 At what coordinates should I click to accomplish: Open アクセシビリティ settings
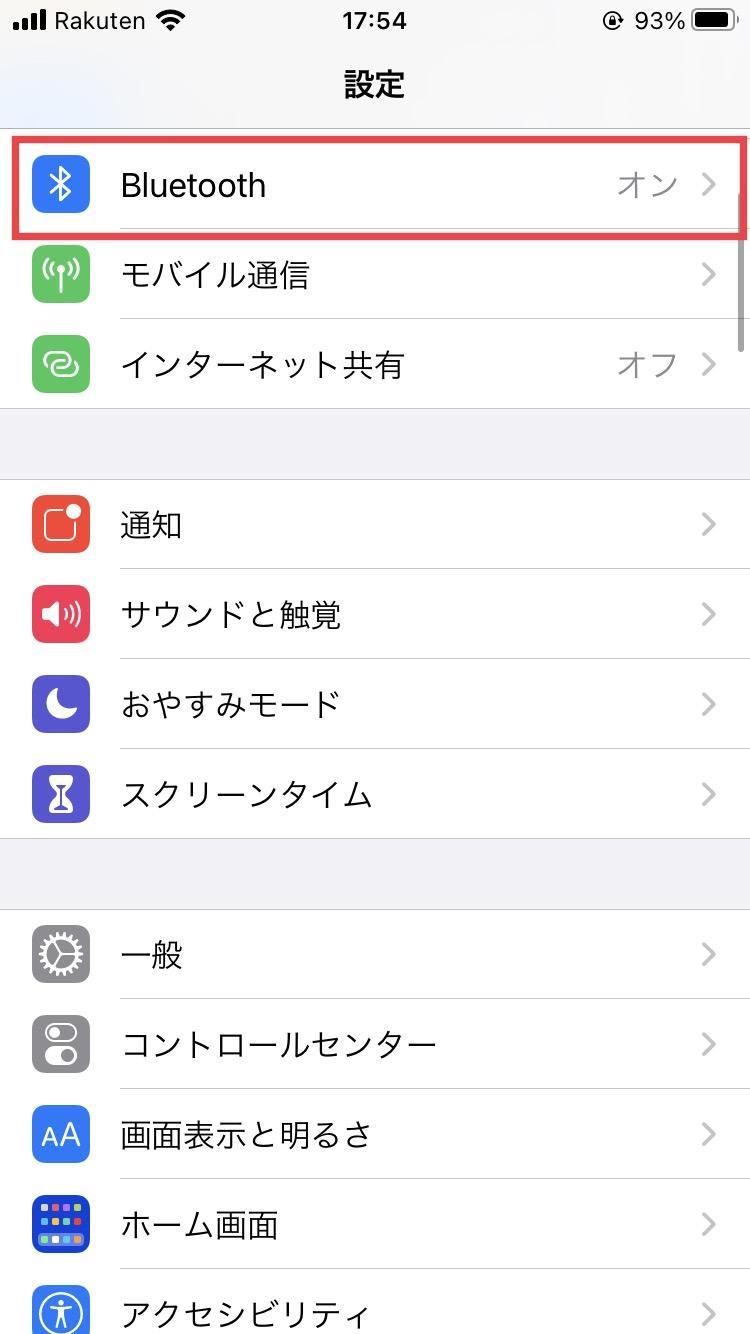click(x=375, y=1302)
